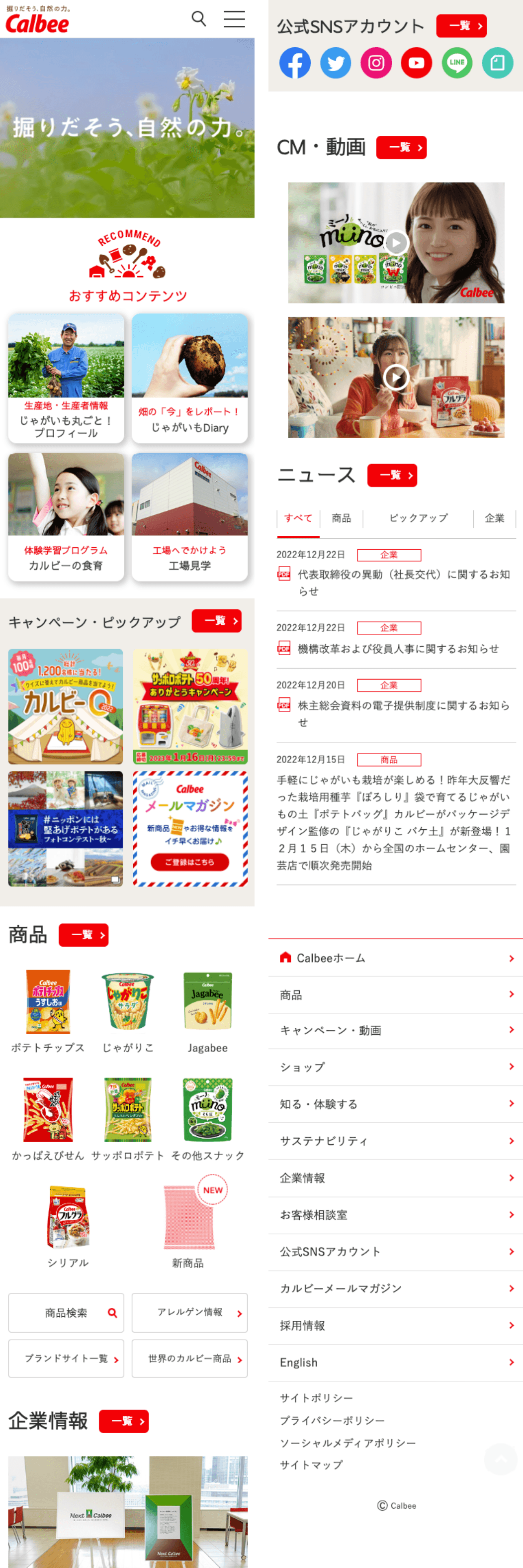View all news via ニュース 一覧 button
Screen dimensions: 523x1568
pos(392,476)
